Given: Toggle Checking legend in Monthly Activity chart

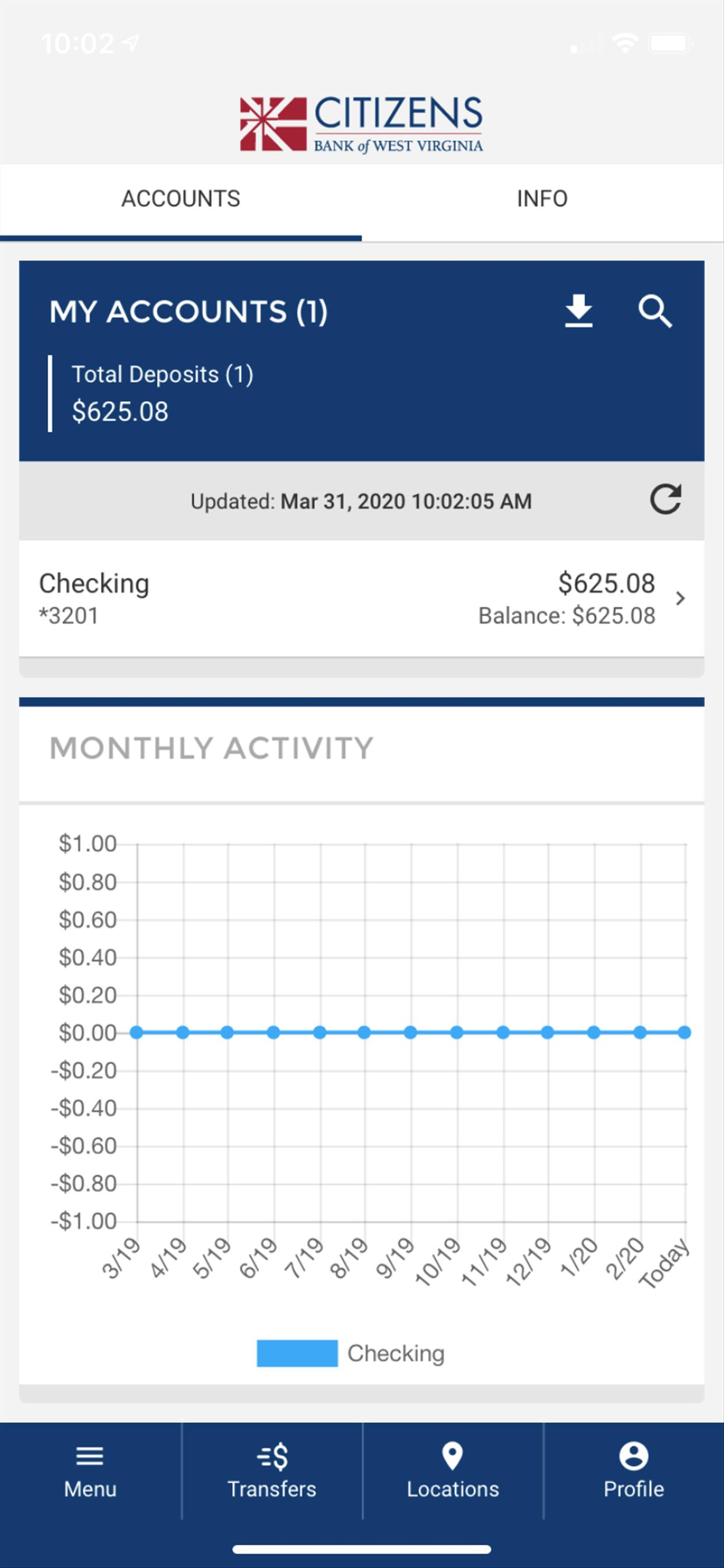Looking at the screenshot, I should (350, 1353).
